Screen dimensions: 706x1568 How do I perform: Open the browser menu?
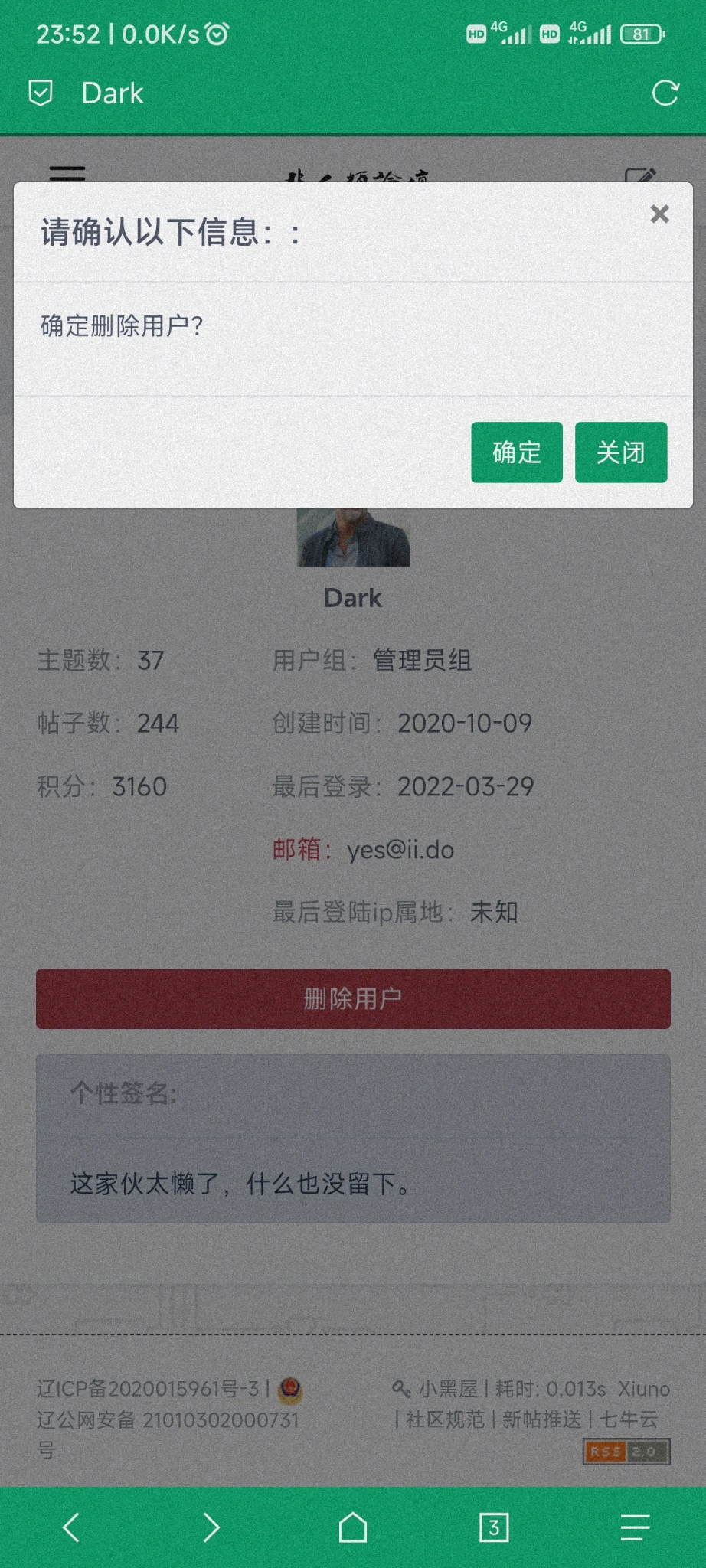[x=635, y=1527]
